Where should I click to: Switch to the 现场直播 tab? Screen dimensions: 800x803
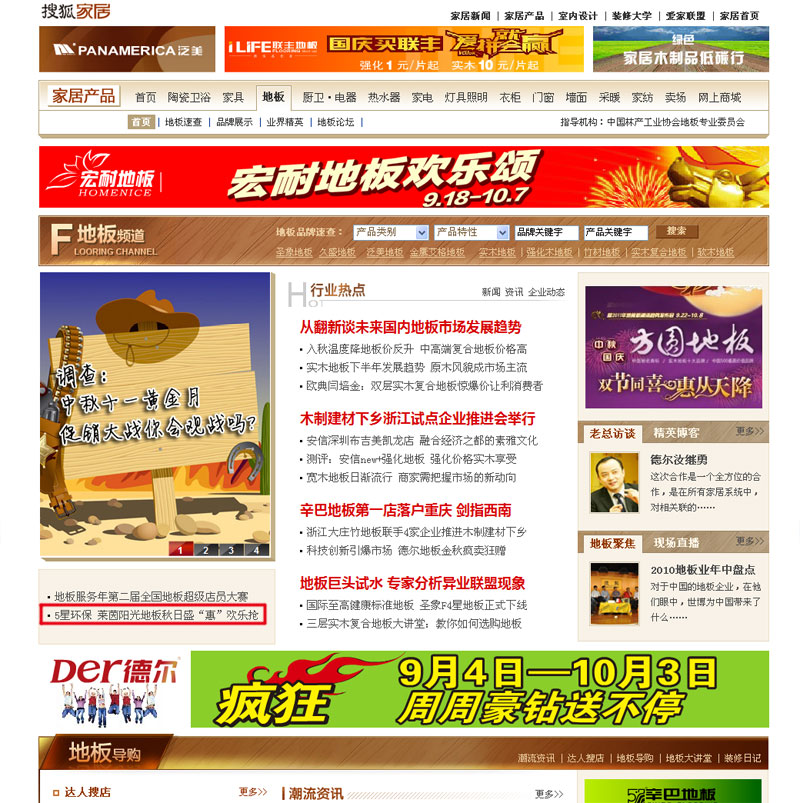coord(676,543)
